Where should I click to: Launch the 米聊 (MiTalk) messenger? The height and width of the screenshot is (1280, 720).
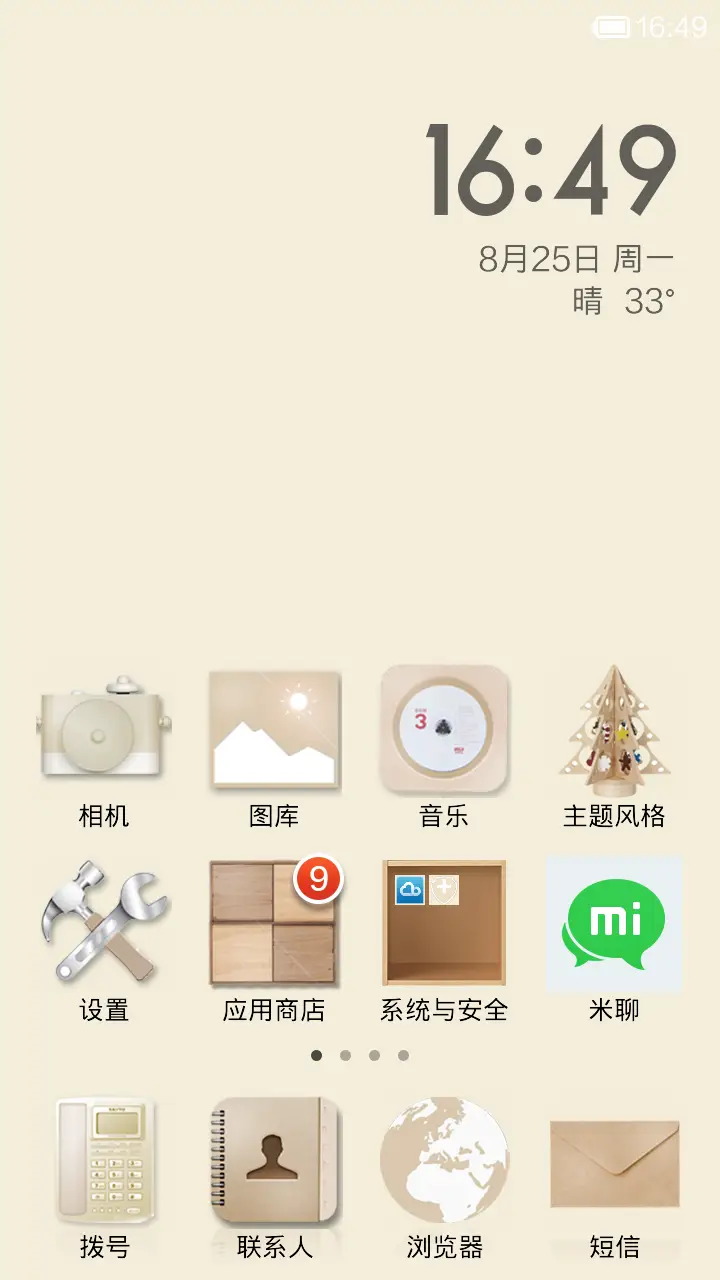point(614,925)
